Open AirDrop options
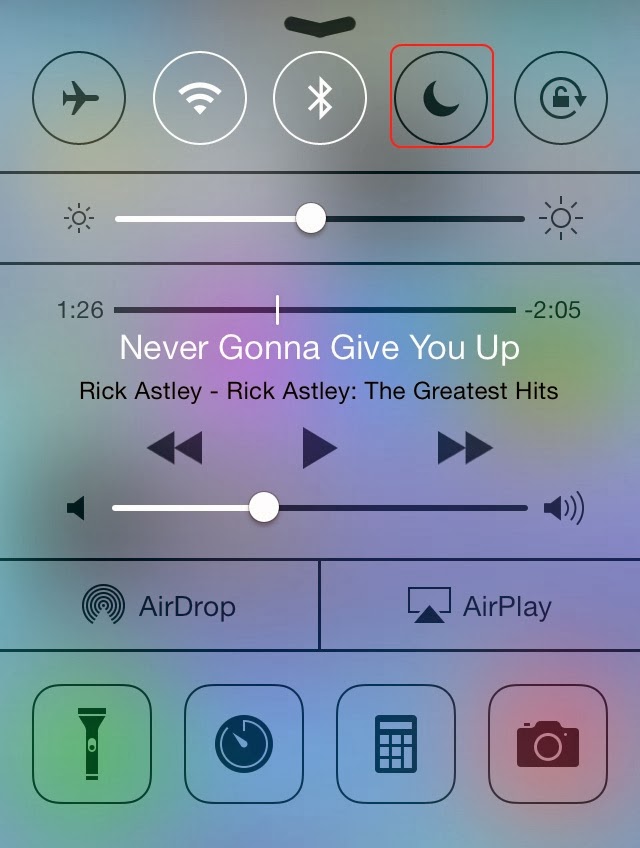 click(159, 606)
